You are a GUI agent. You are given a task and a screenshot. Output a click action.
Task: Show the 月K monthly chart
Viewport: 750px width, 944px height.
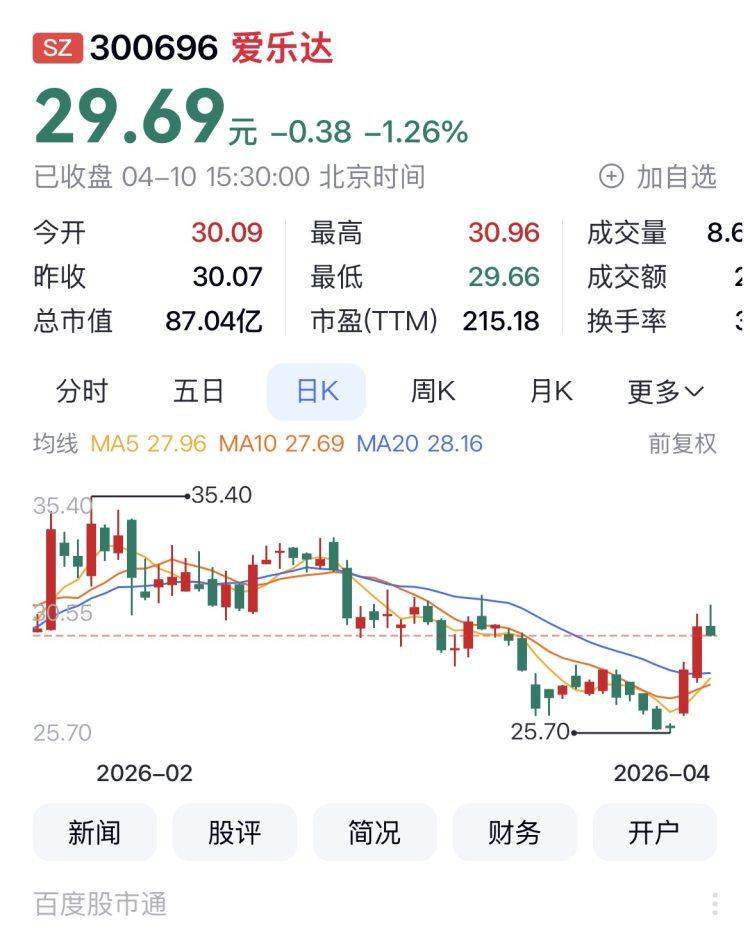coord(550,391)
